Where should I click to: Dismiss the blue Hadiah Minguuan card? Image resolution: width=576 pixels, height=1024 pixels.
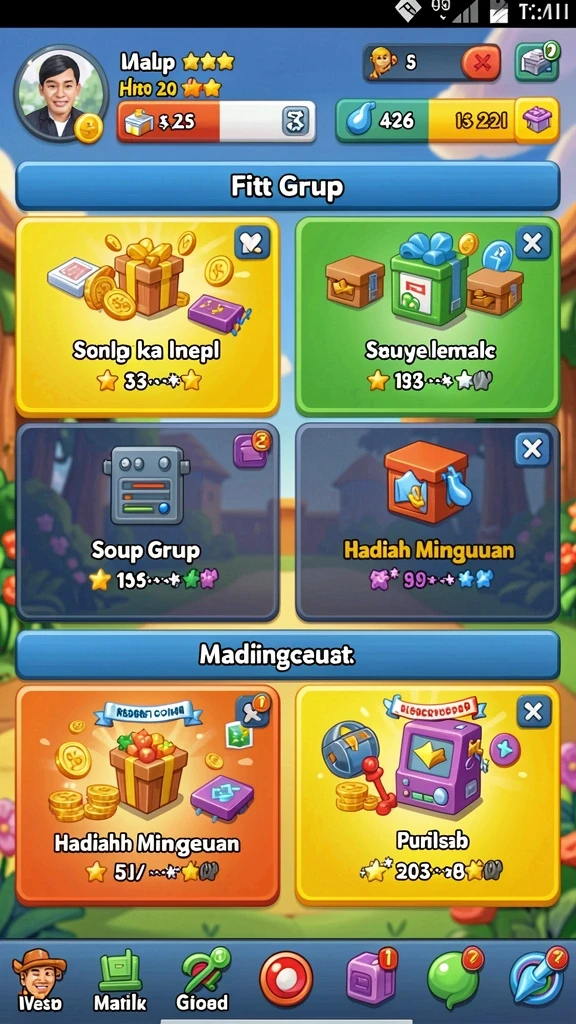[x=532, y=449]
